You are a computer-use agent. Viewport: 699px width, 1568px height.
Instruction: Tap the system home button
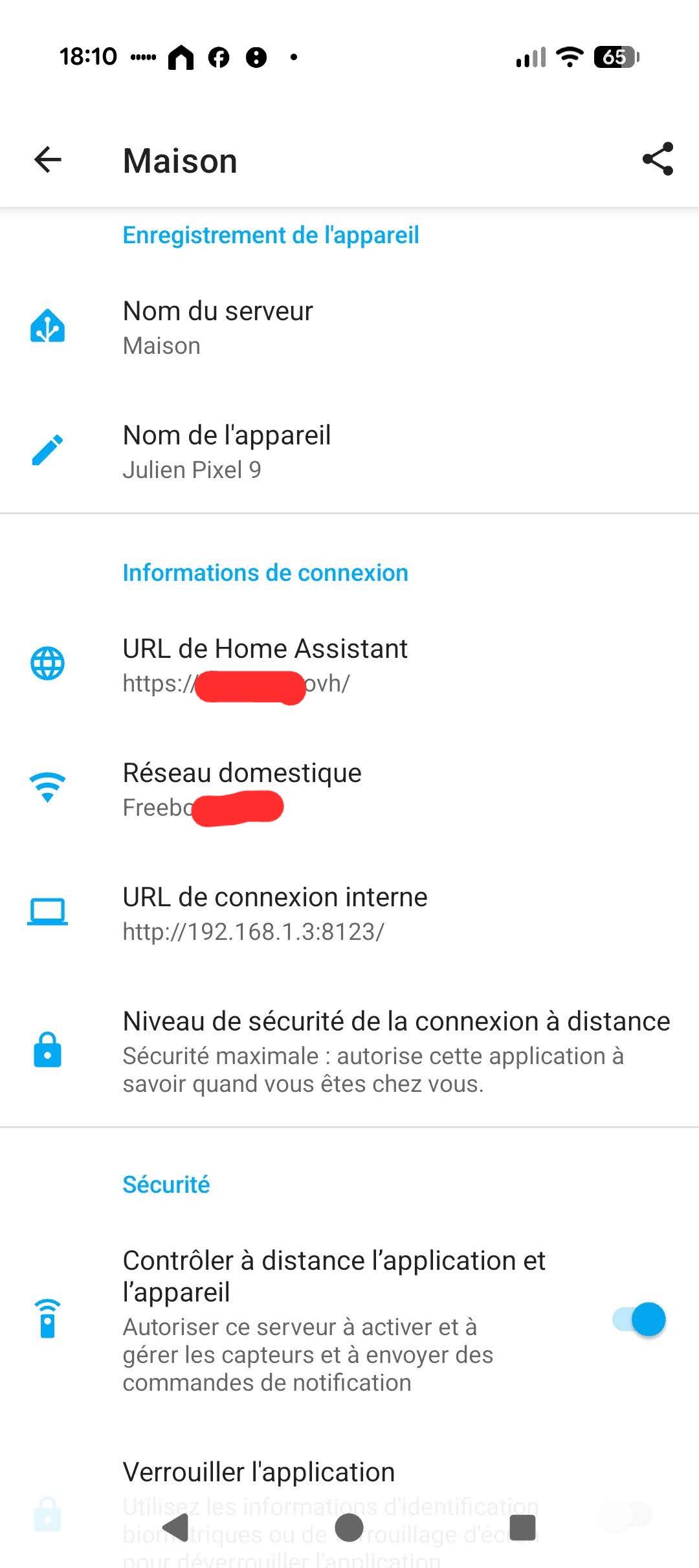tap(349, 1528)
